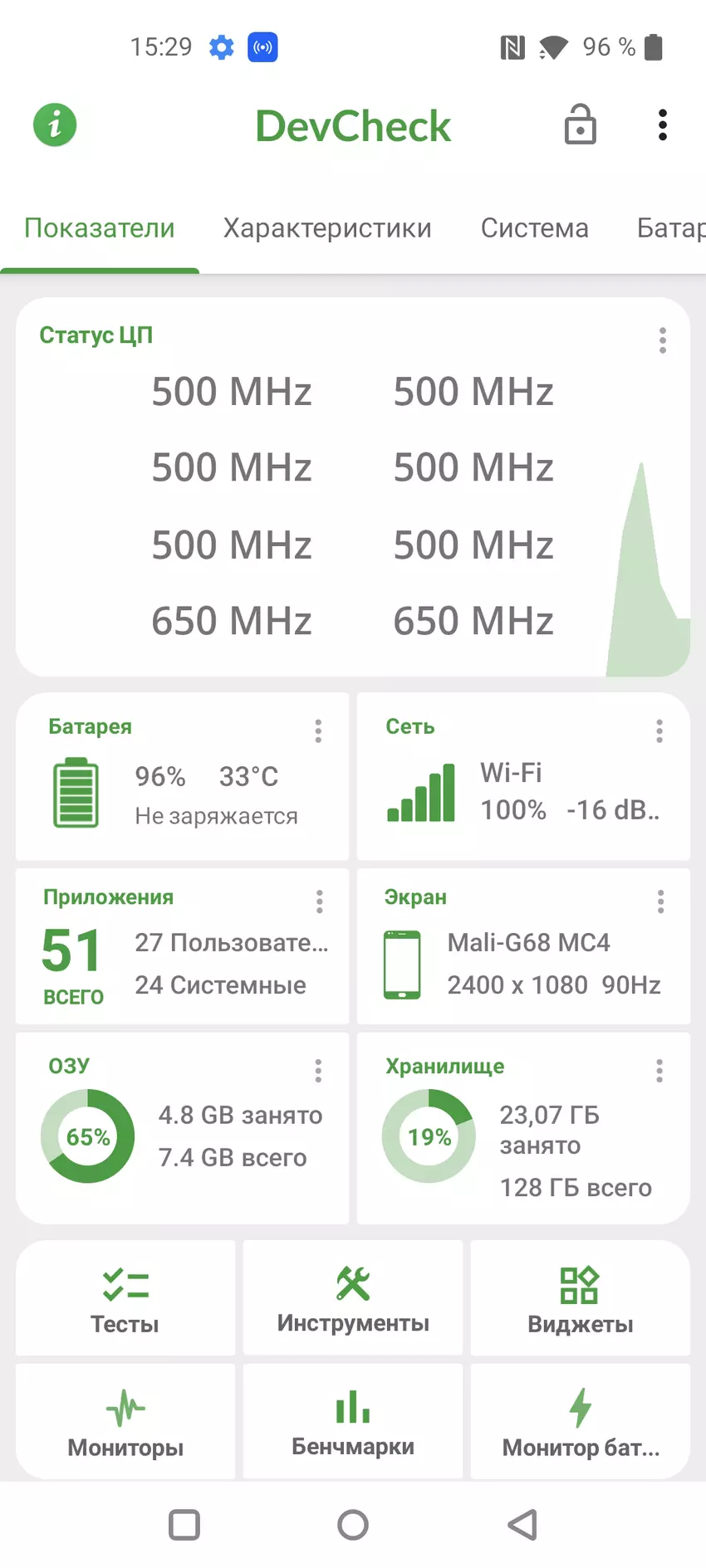Open options for the Статус ЦП card
Viewport: 706px width, 1568px height.
point(662,340)
